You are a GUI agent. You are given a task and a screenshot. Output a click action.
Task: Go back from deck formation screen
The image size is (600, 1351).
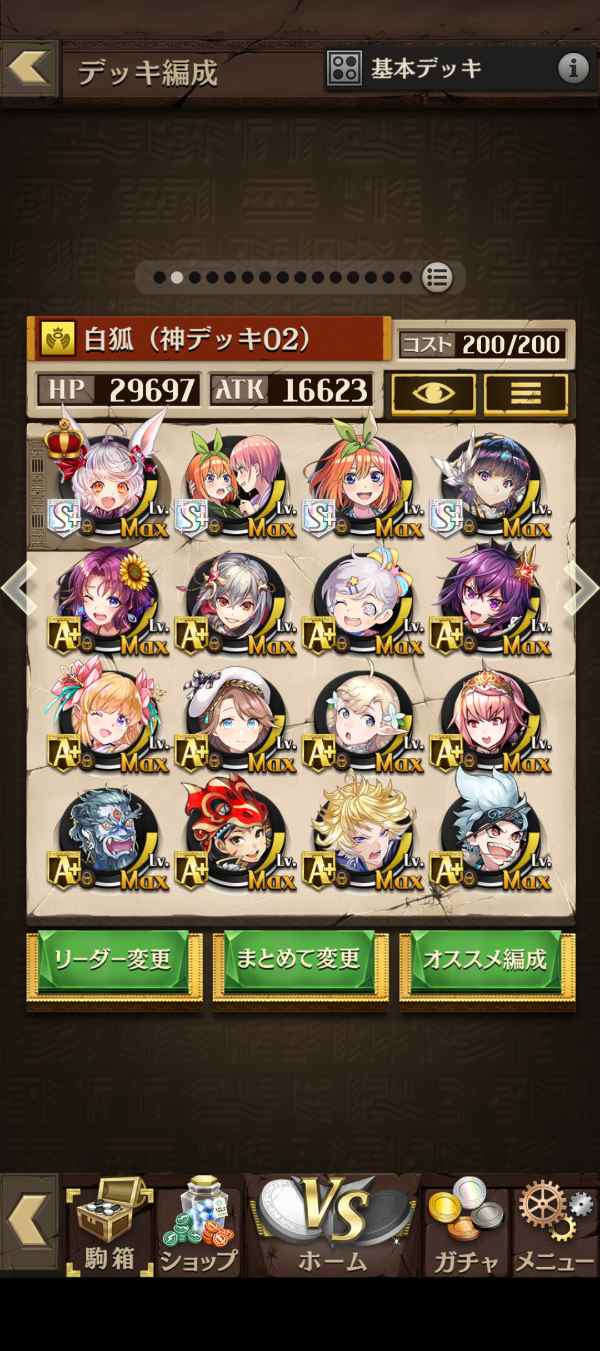pos(28,68)
